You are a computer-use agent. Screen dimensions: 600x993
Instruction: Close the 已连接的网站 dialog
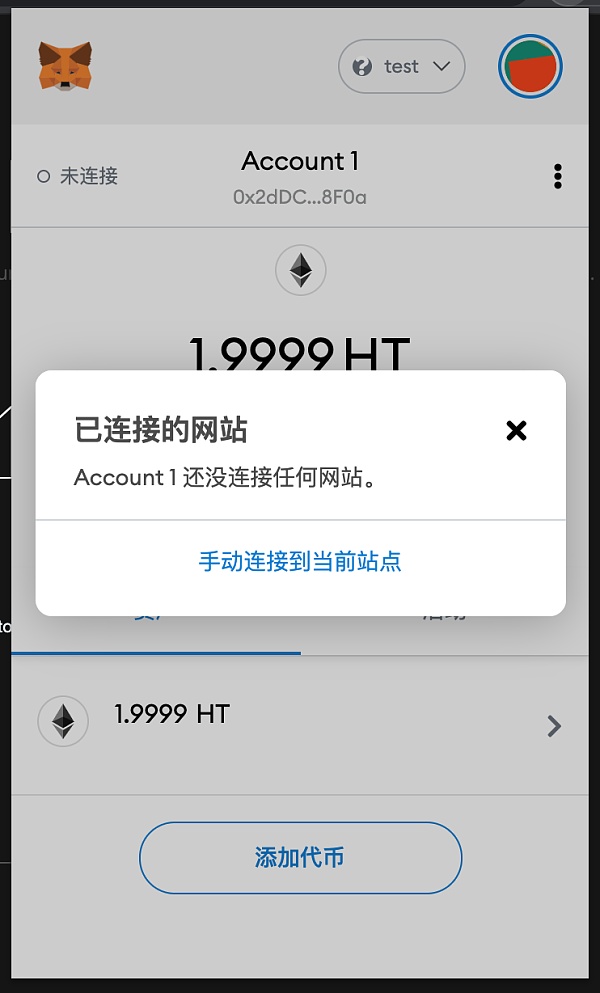(516, 431)
